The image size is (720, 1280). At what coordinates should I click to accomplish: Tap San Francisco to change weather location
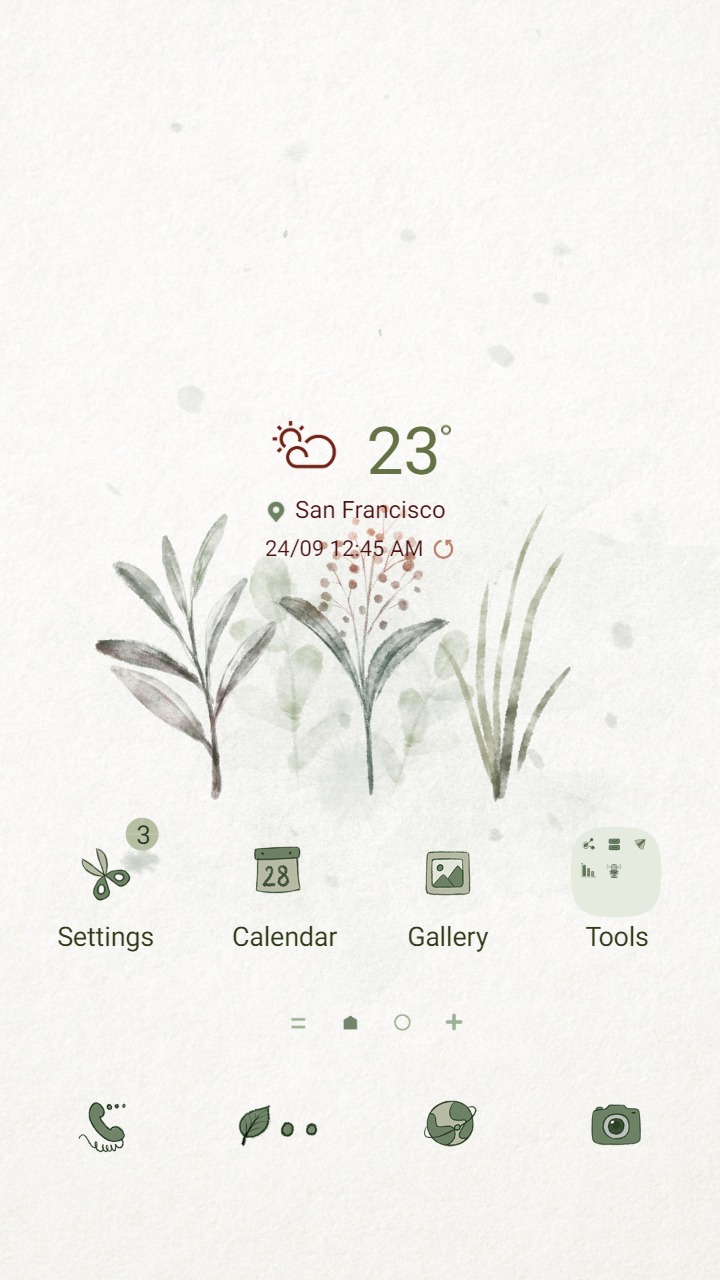(370, 510)
